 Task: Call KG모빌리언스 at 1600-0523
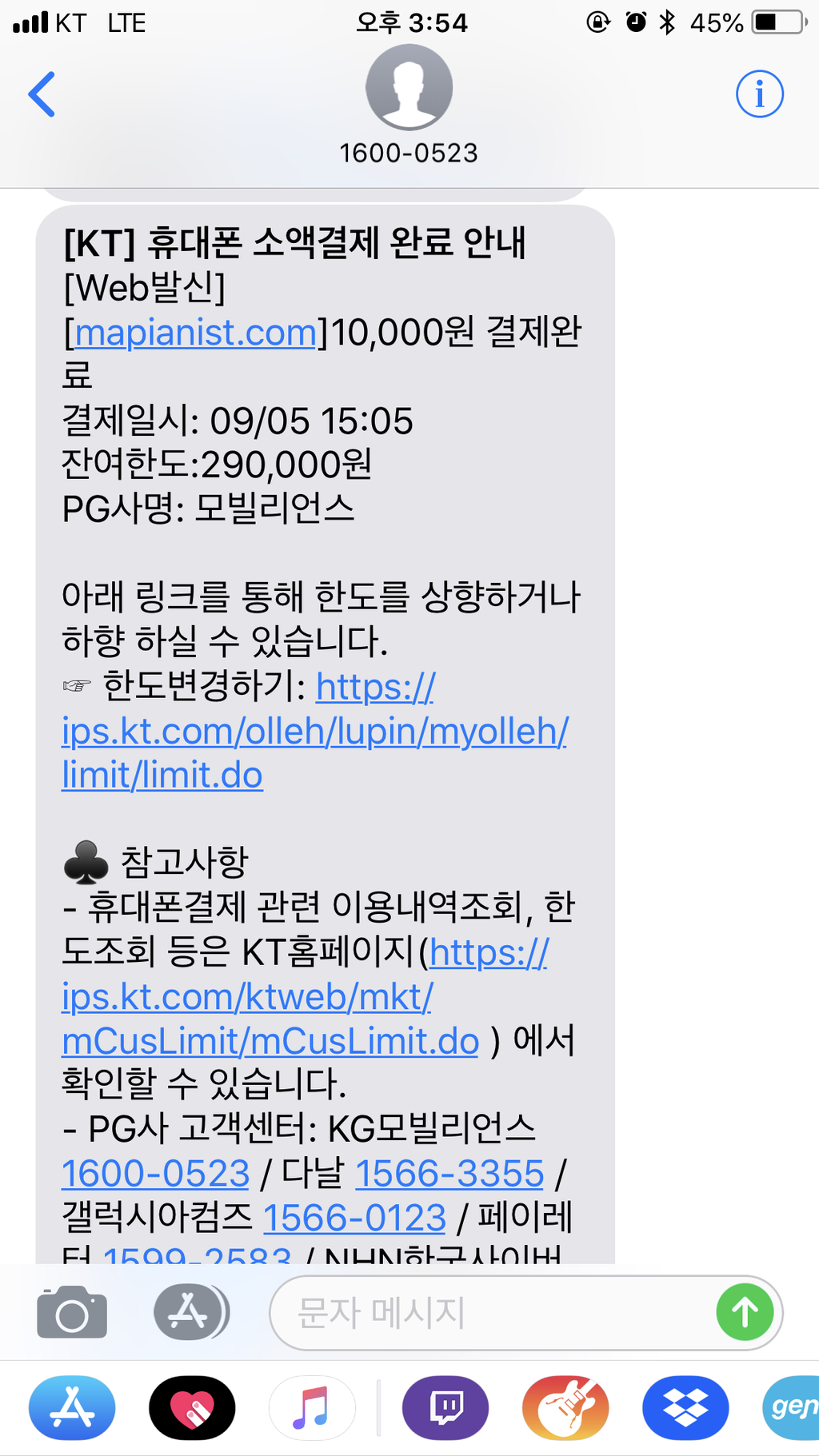coord(154,1173)
